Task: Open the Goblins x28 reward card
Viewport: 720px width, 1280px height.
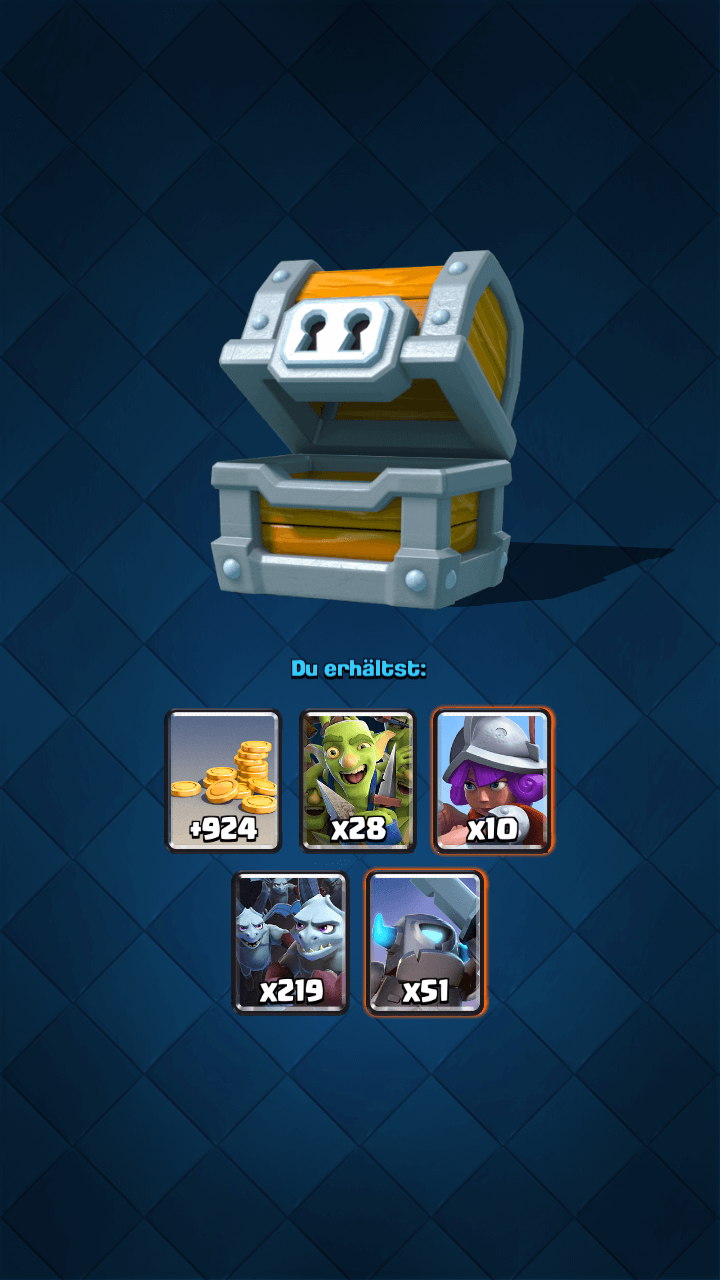Action: pos(358,780)
